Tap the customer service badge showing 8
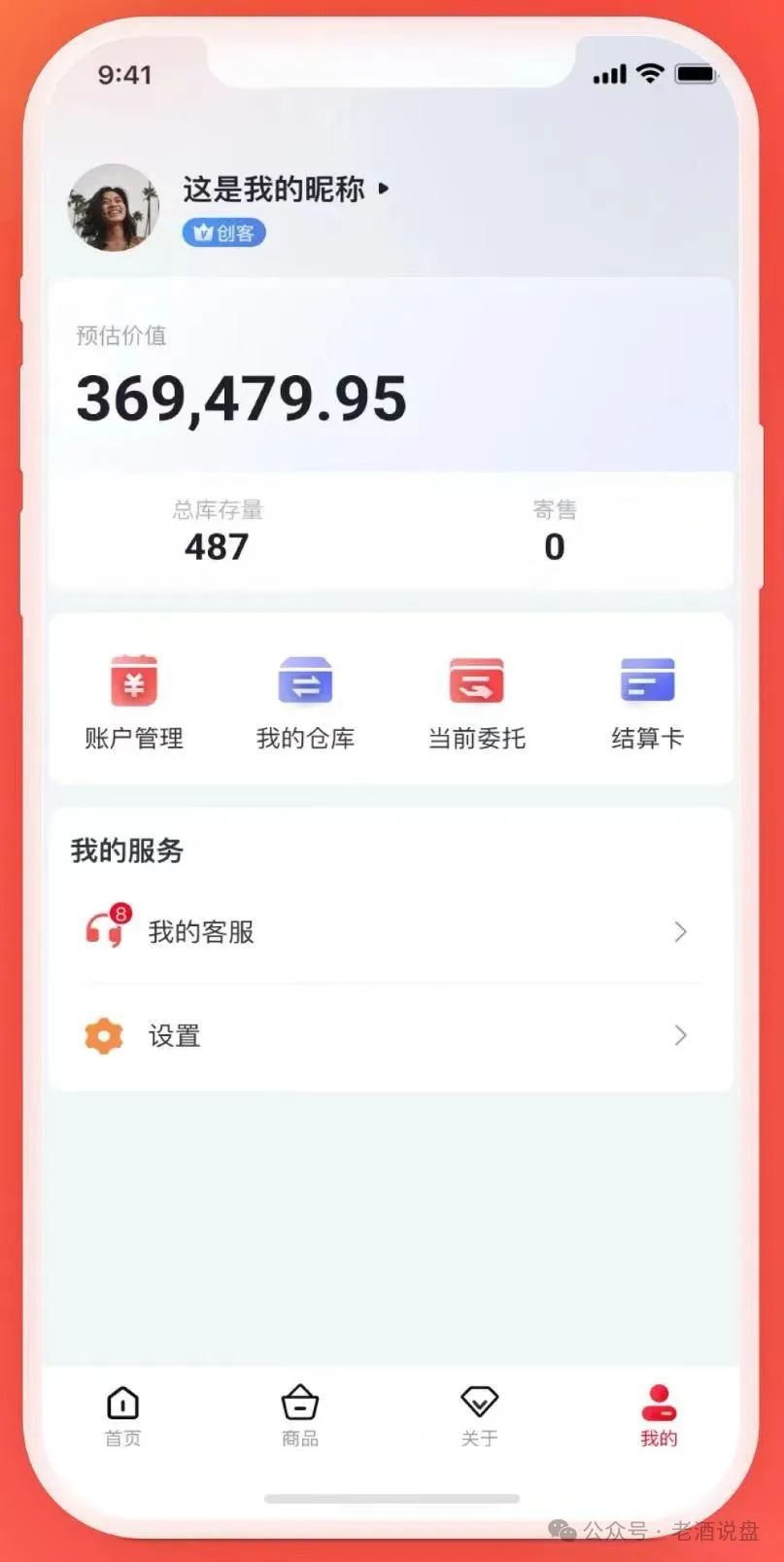 pyautogui.click(x=119, y=914)
